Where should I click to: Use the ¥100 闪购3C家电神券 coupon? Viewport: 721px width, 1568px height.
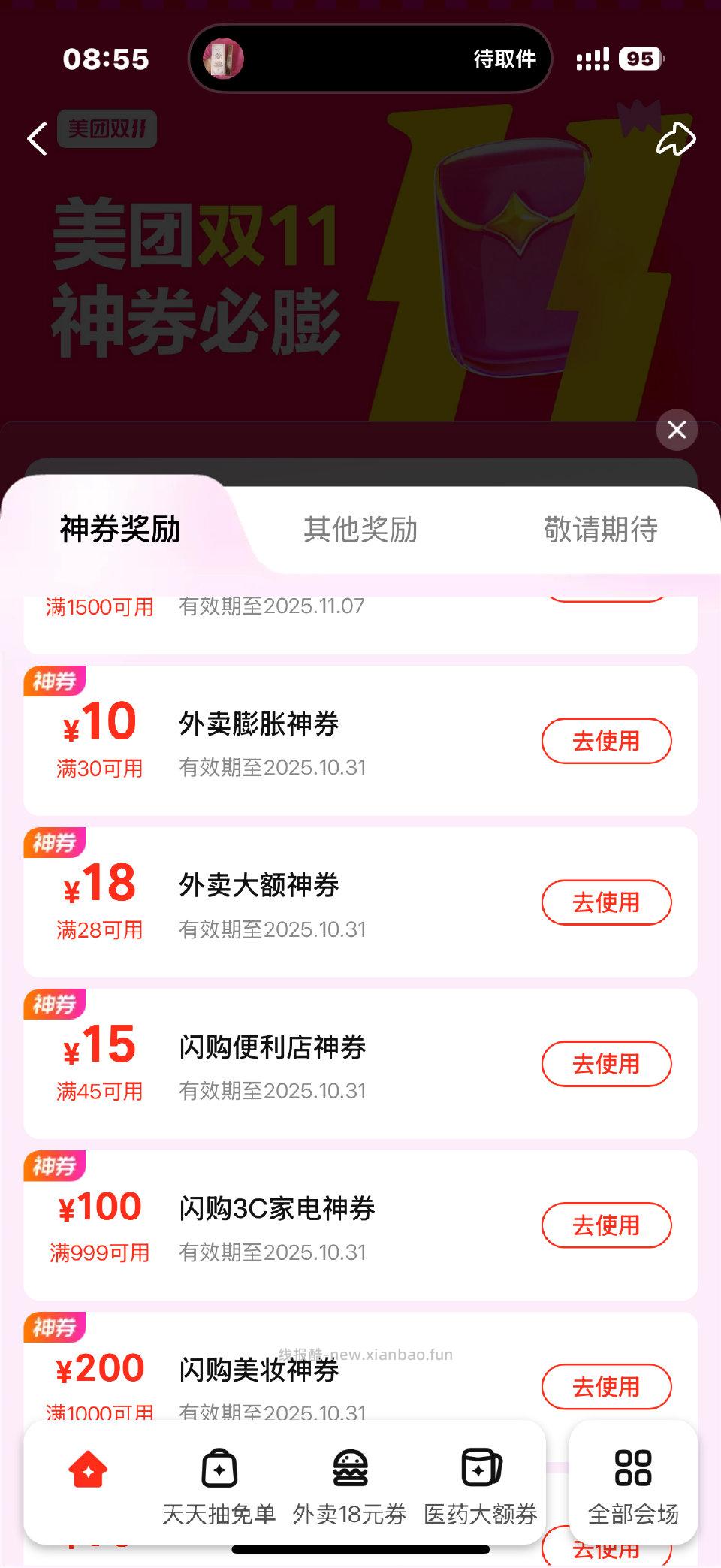click(606, 1225)
